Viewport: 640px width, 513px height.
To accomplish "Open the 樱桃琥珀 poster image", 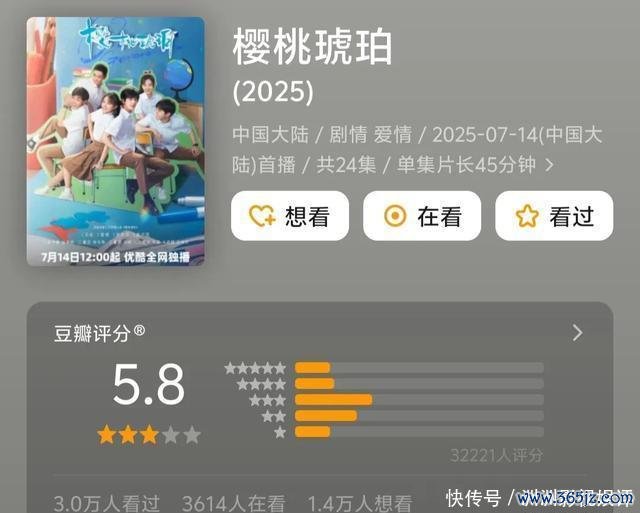I will (115, 141).
